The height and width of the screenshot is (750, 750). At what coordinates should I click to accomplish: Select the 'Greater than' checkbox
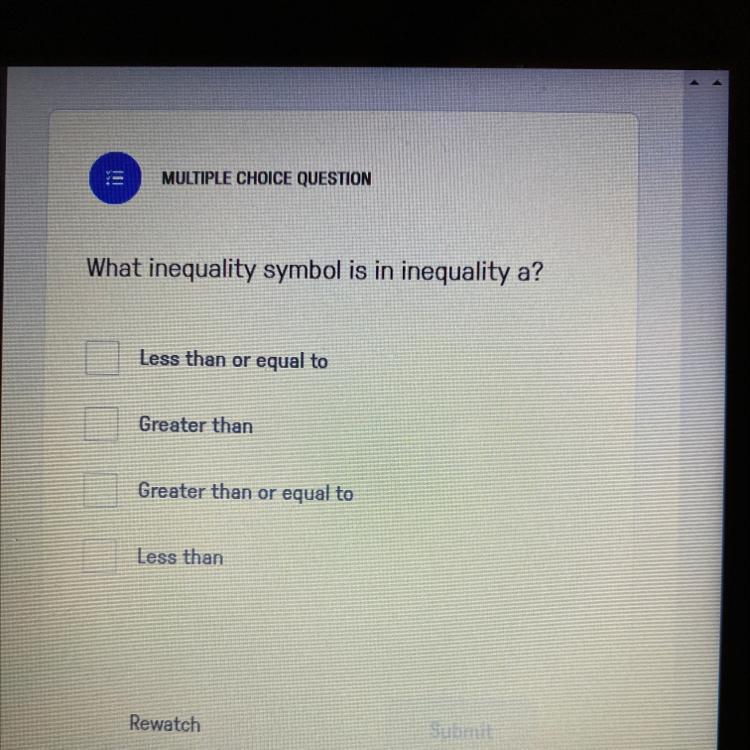click(101, 424)
